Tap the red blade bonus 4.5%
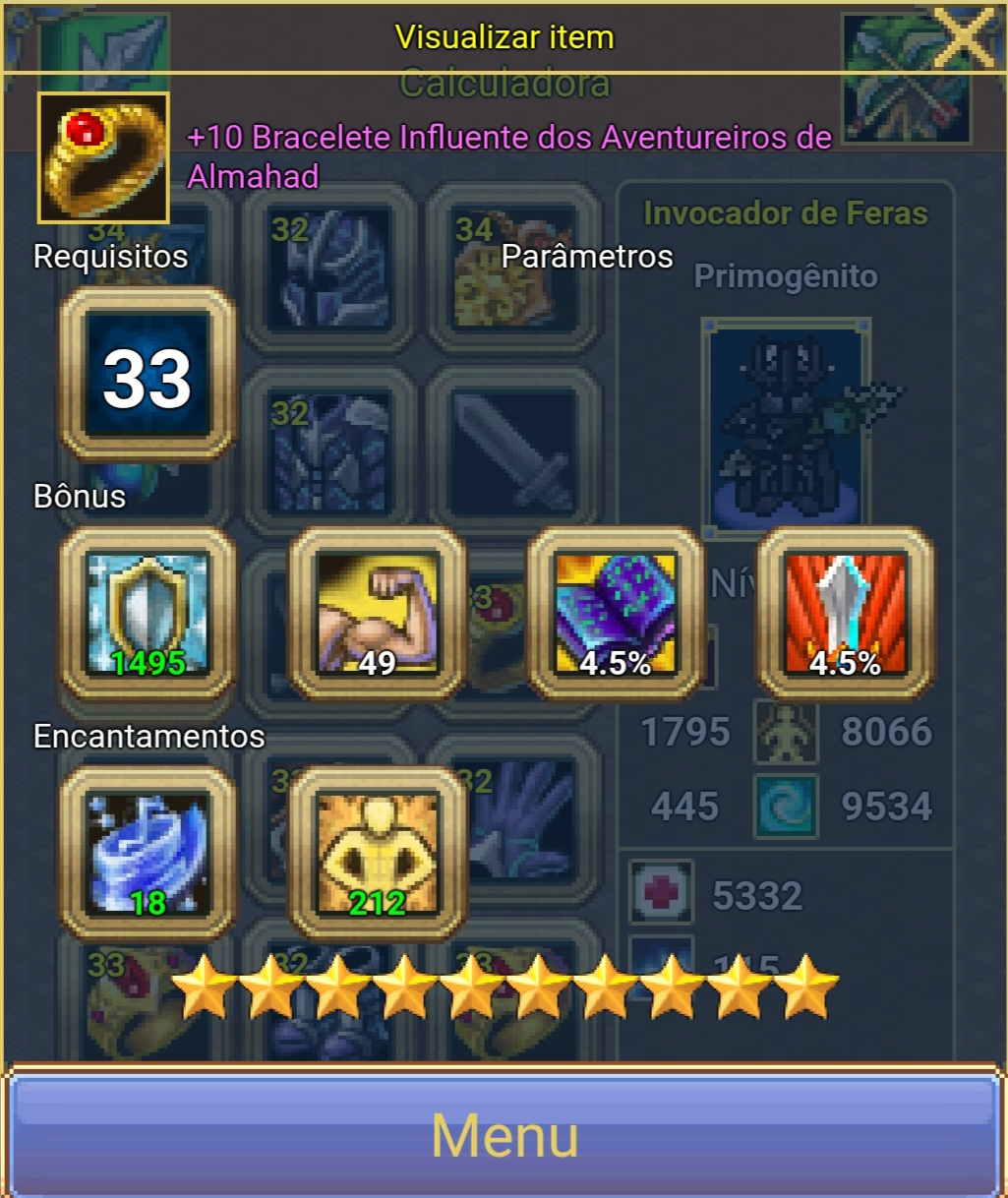 845,614
